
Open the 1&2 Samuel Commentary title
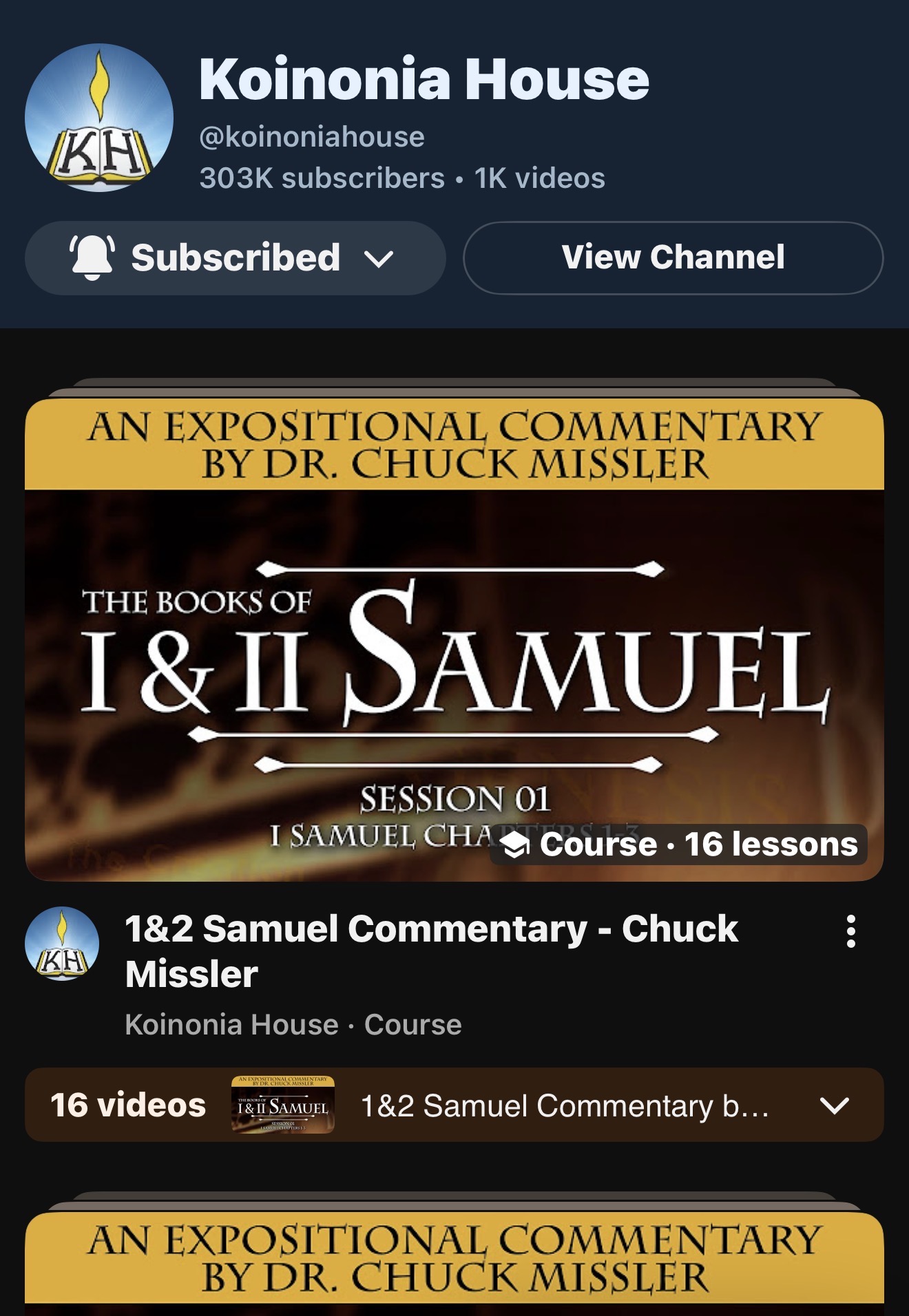pos(431,951)
